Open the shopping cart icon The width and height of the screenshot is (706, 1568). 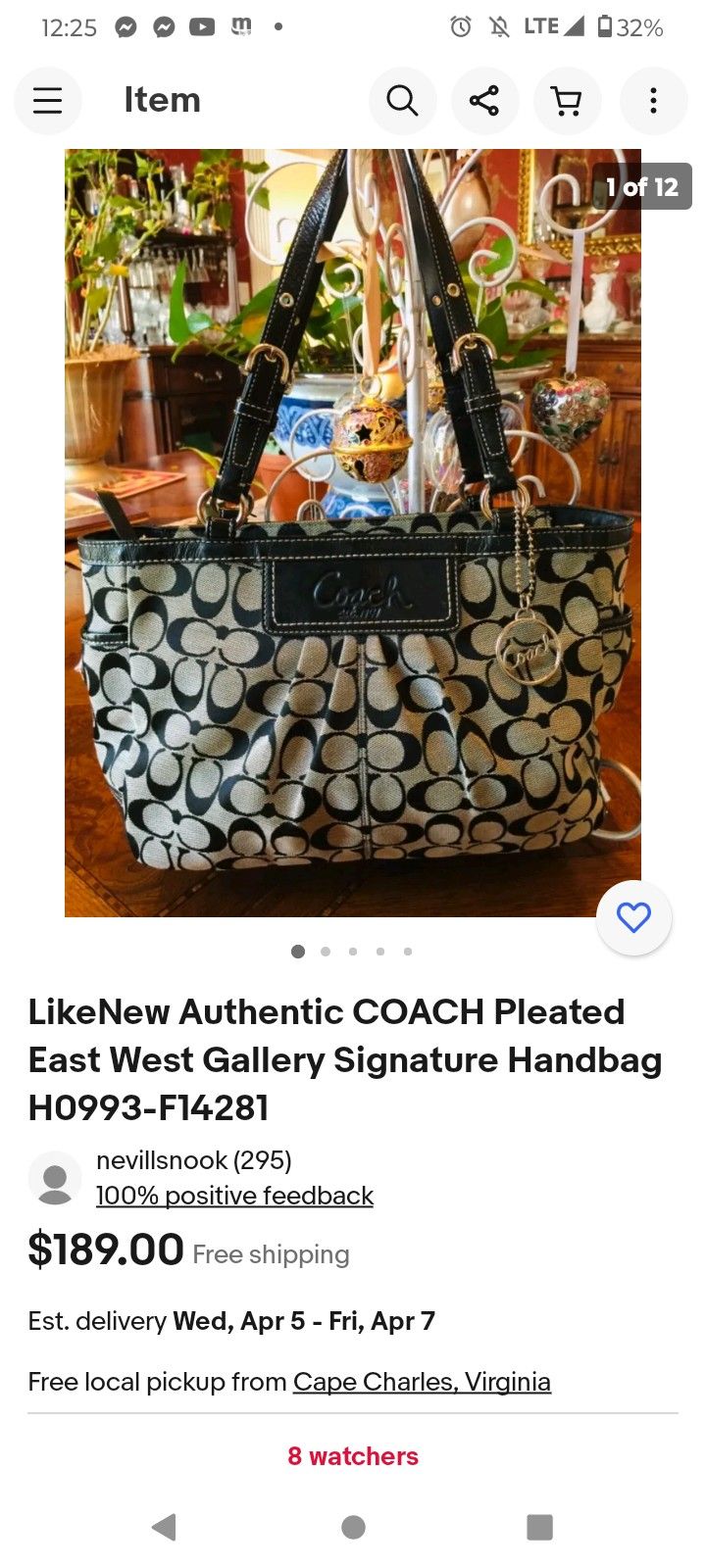(x=567, y=100)
